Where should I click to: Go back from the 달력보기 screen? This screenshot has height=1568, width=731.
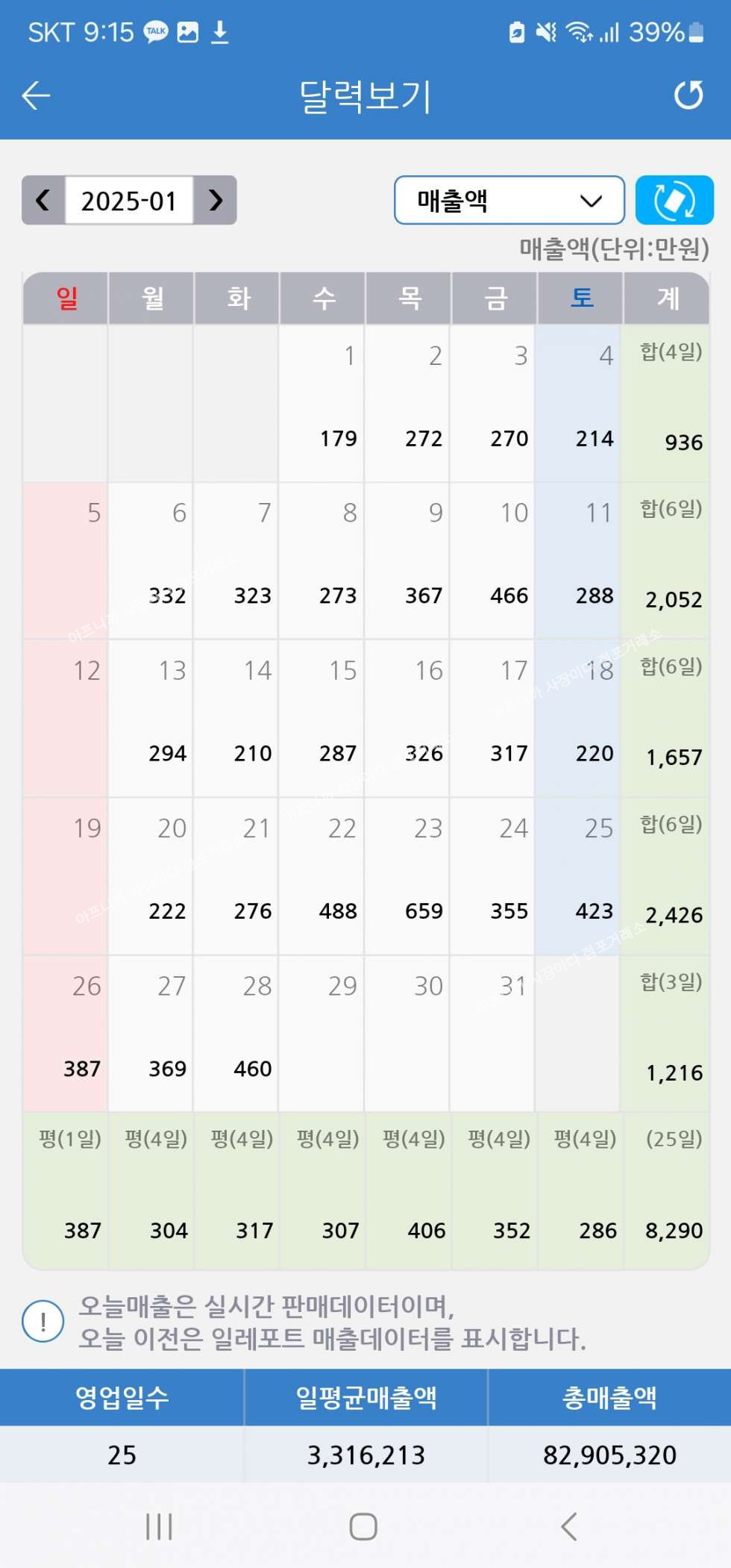click(x=36, y=96)
